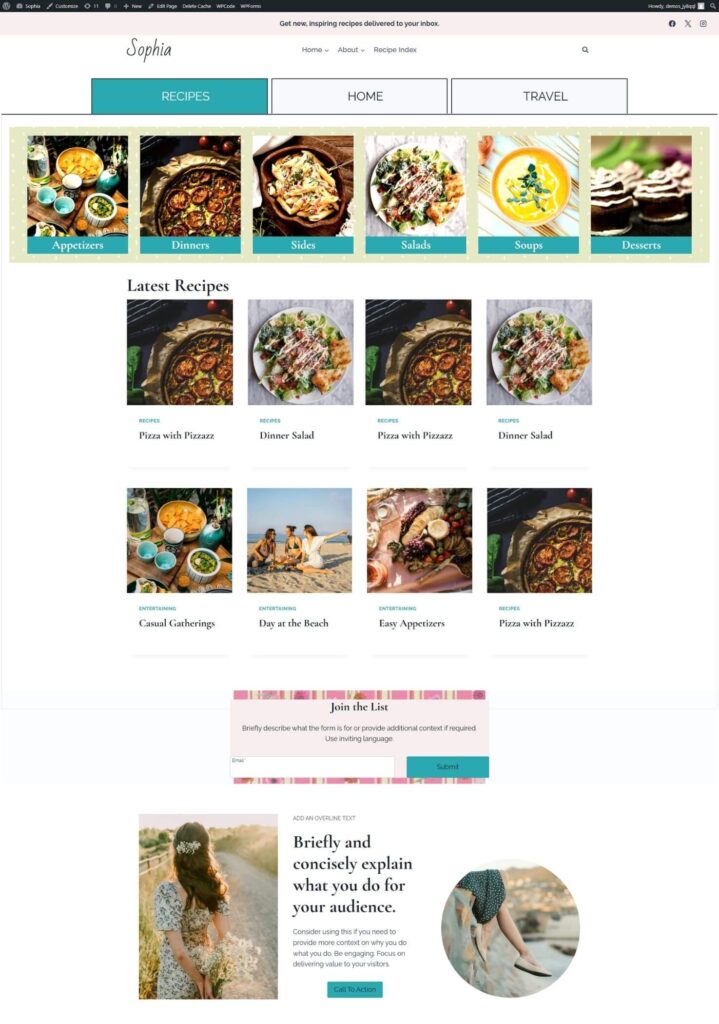Expand the Home menu dropdown
719x1024 pixels.
[315, 49]
